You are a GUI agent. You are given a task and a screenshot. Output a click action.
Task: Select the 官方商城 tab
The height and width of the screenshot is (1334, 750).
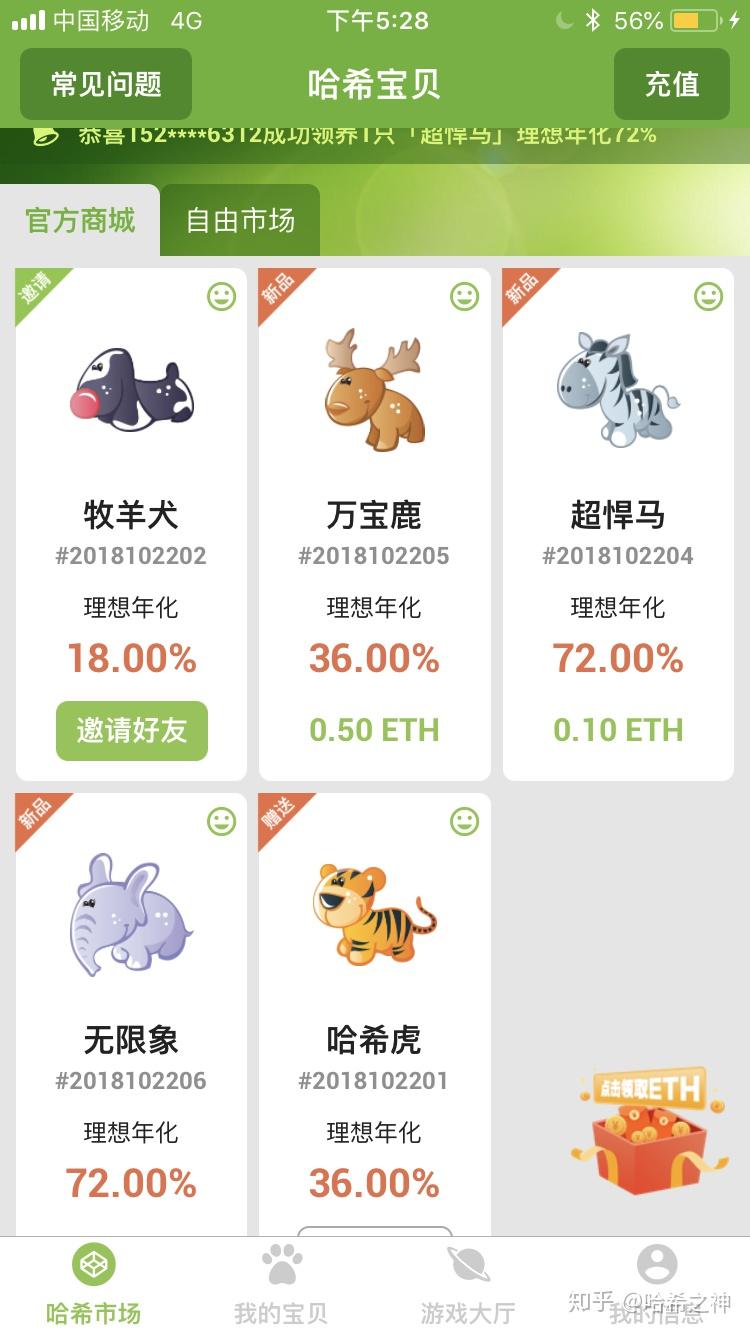(79, 219)
